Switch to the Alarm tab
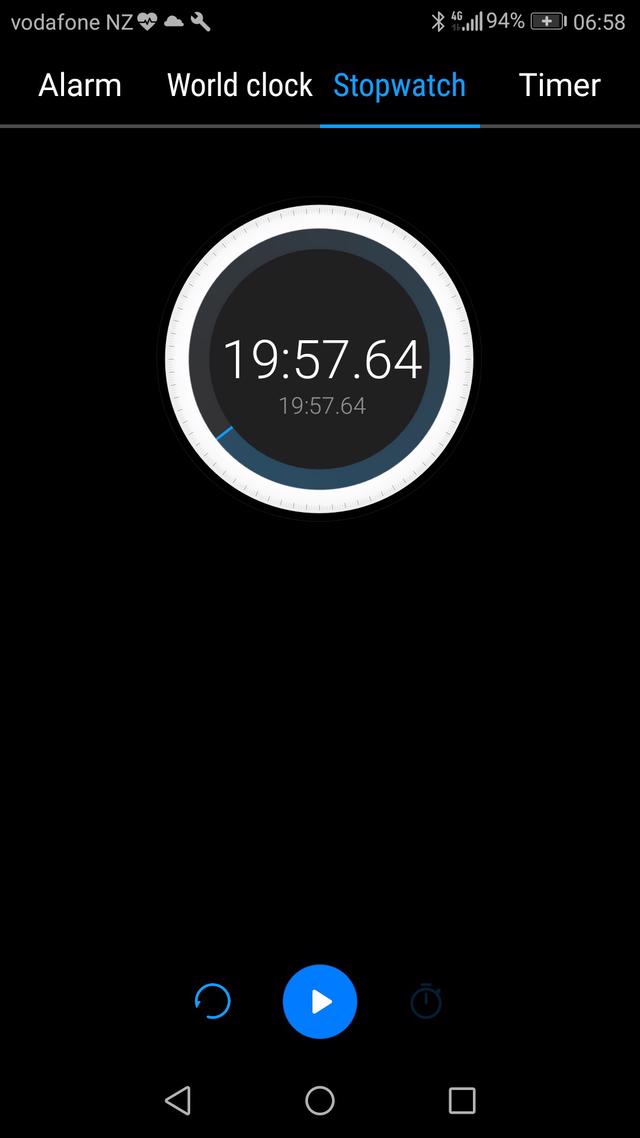Viewport: 640px width, 1138px height. coord(80,86)
